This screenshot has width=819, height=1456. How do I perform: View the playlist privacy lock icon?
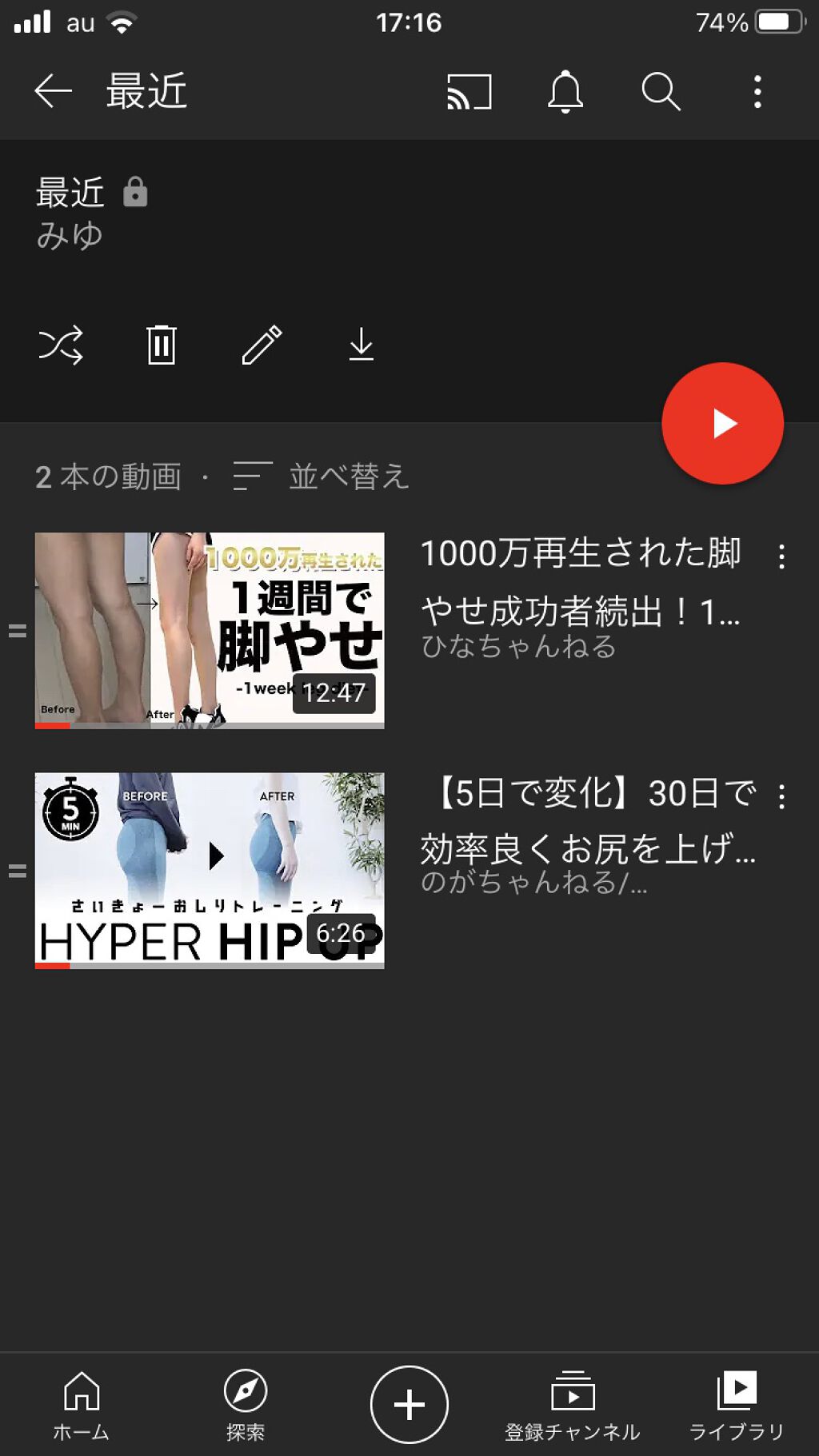pos(136,193)
